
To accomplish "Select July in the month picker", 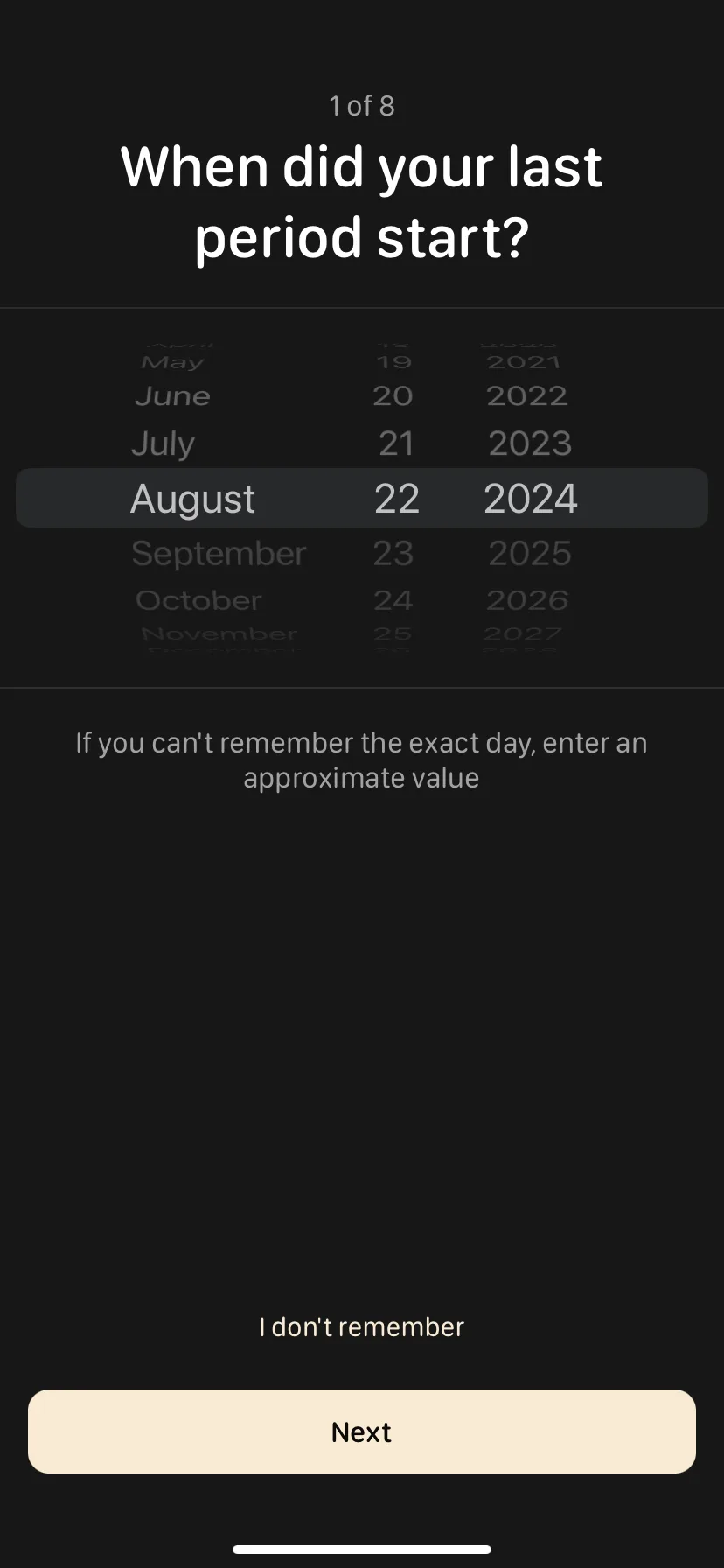I will pyautogui.click(x=163, y=444).
